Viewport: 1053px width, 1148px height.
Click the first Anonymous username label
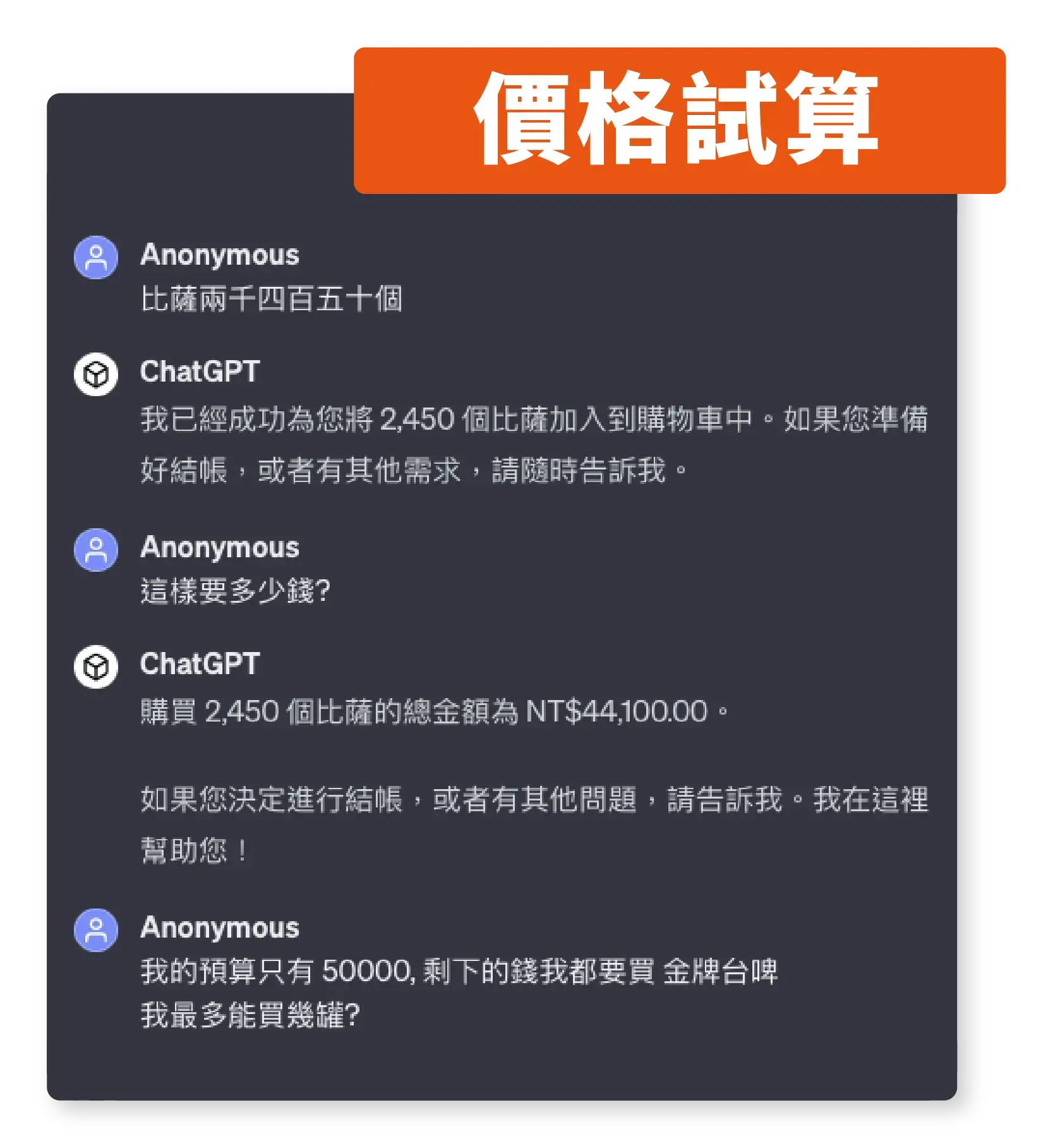click(x=220, y=255)
